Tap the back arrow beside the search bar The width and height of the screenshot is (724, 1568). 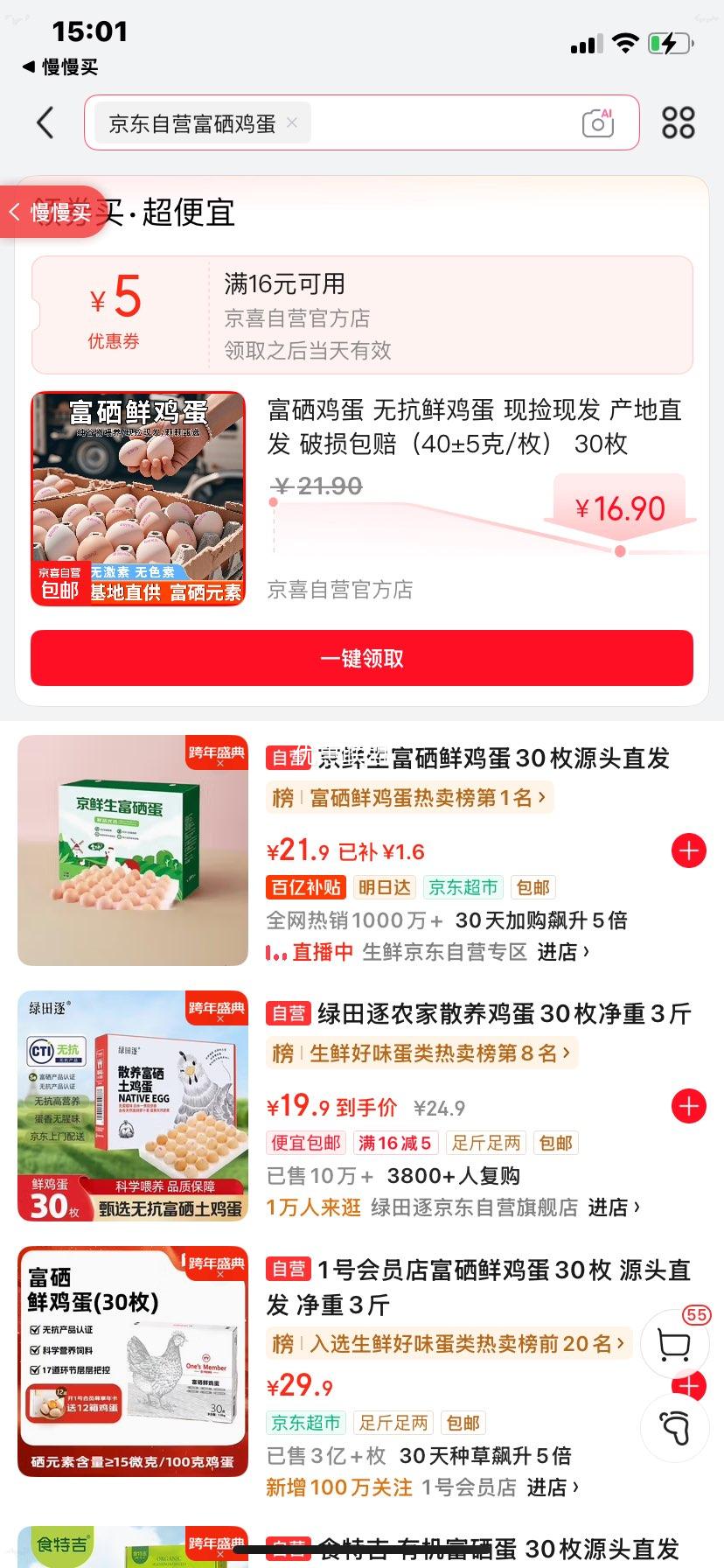pos(45,122)
